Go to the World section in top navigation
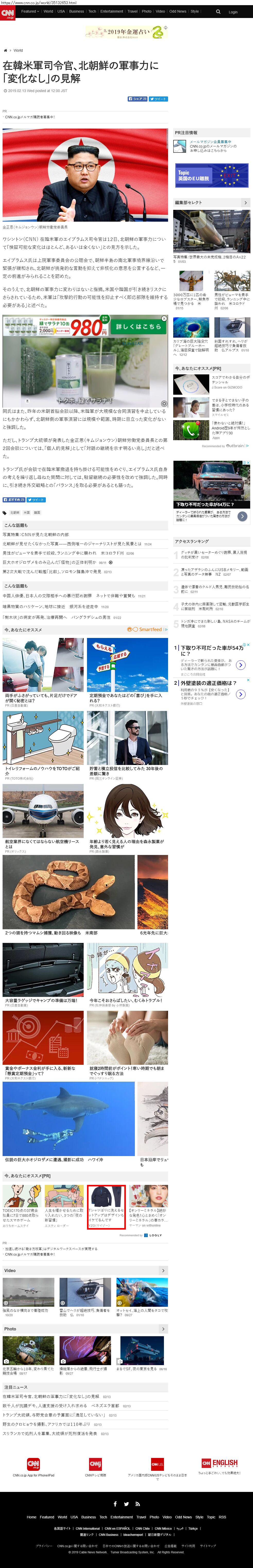This screenshot has width=253, height=1568. tap(48, 11)
